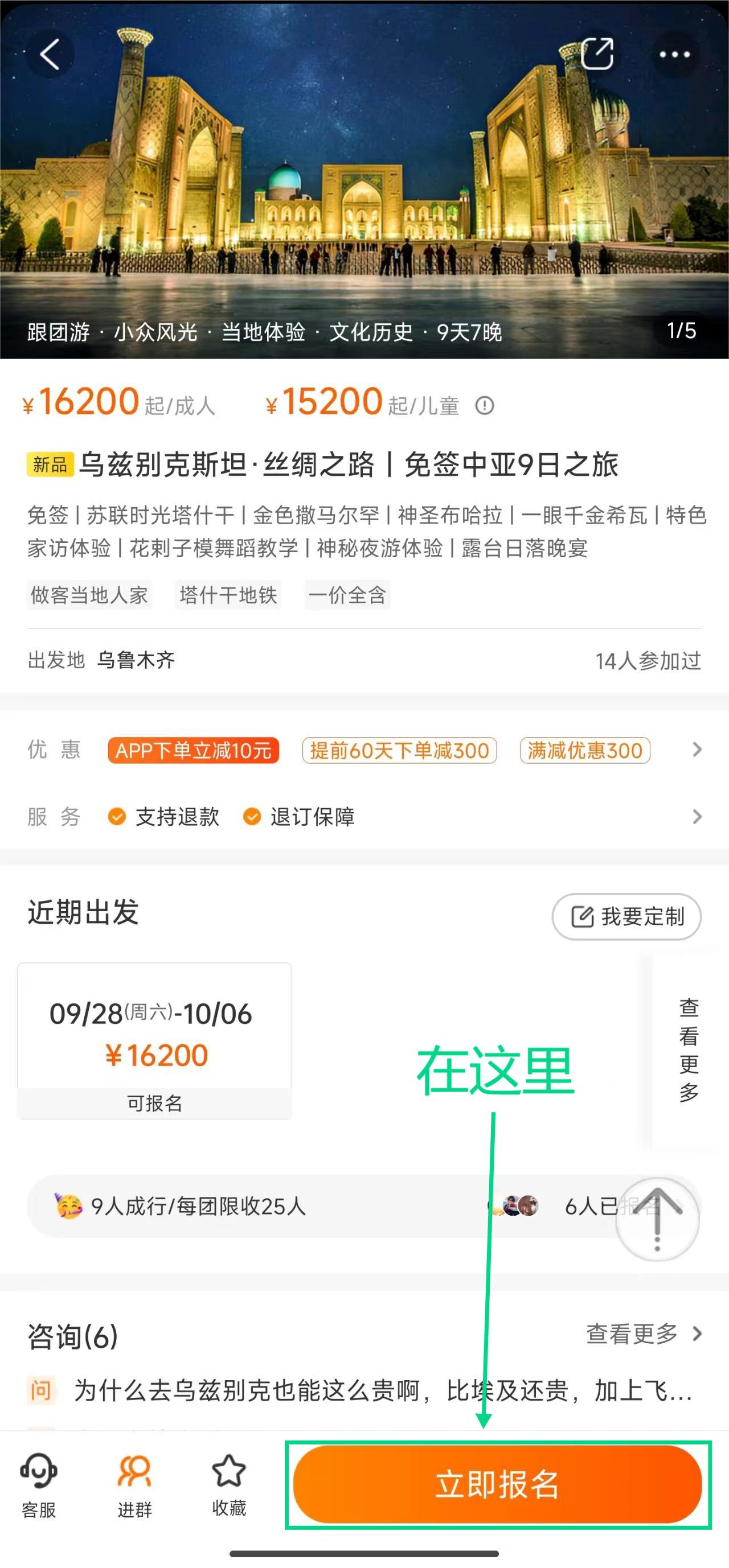
Task: Jump back to top with the arrow button
Action: (x=657, y=1219)
